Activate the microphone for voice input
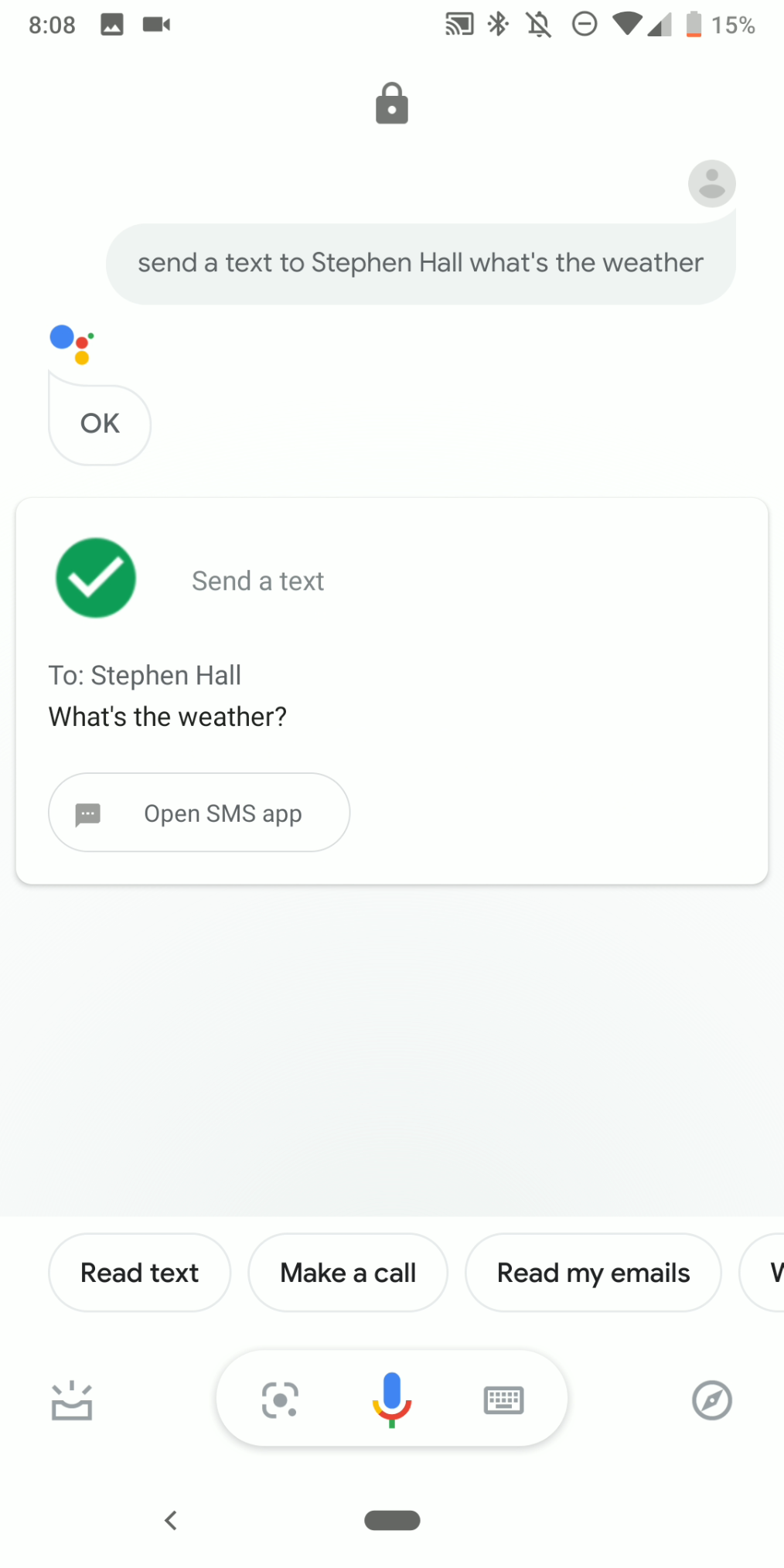The height and width of the screenshot is (1568, 784). (x=392, y=1399)
